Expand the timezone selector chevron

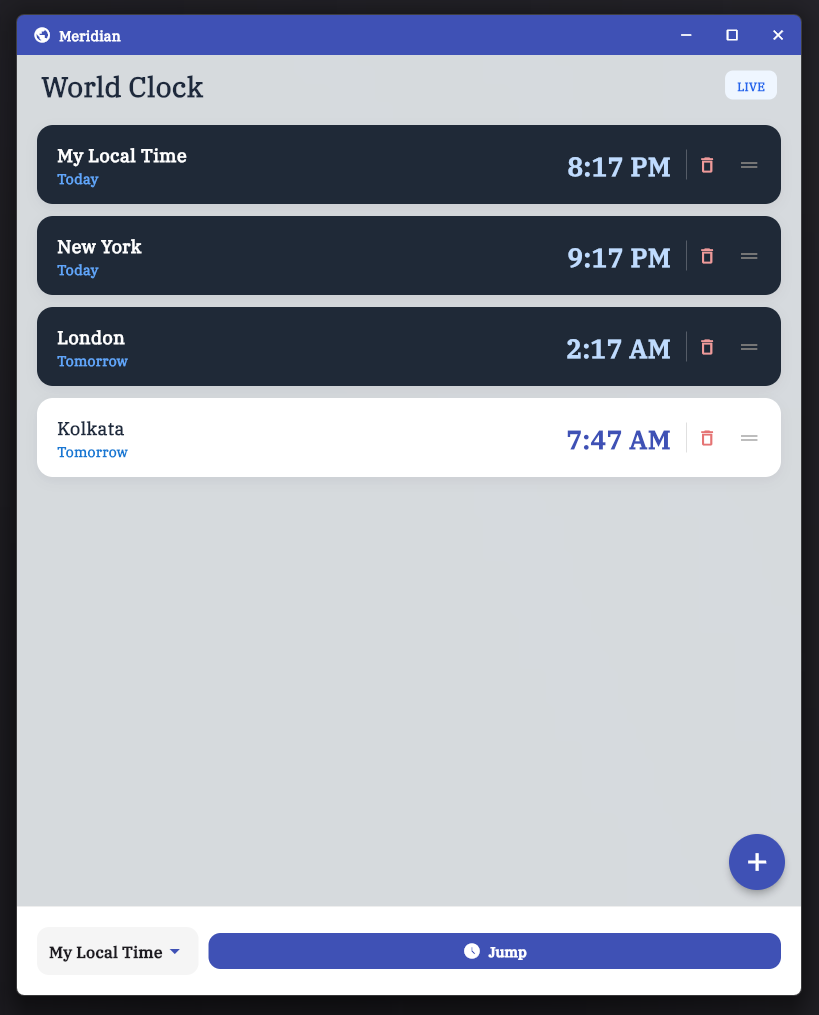(x=175, y=951)
